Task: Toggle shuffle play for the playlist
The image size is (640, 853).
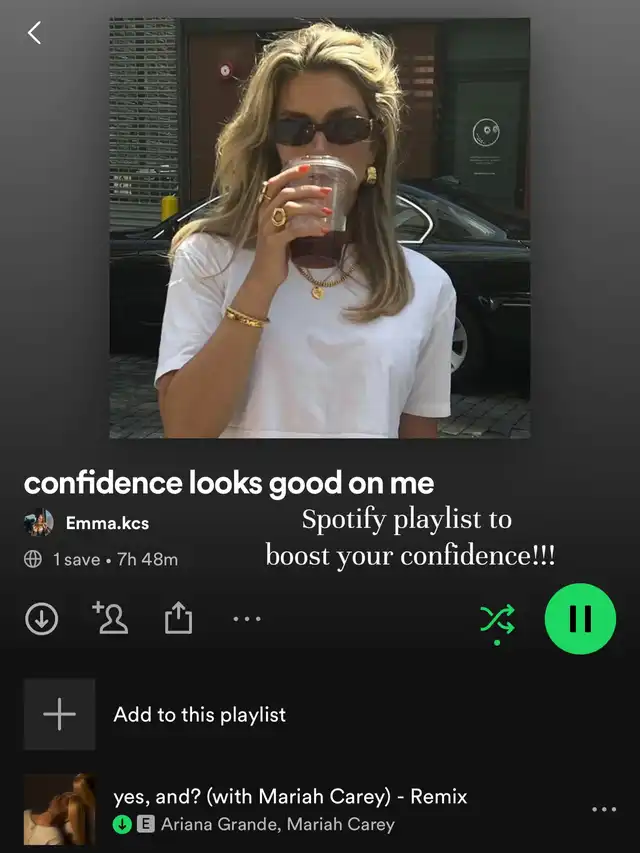Action: [x=497, y=620]
